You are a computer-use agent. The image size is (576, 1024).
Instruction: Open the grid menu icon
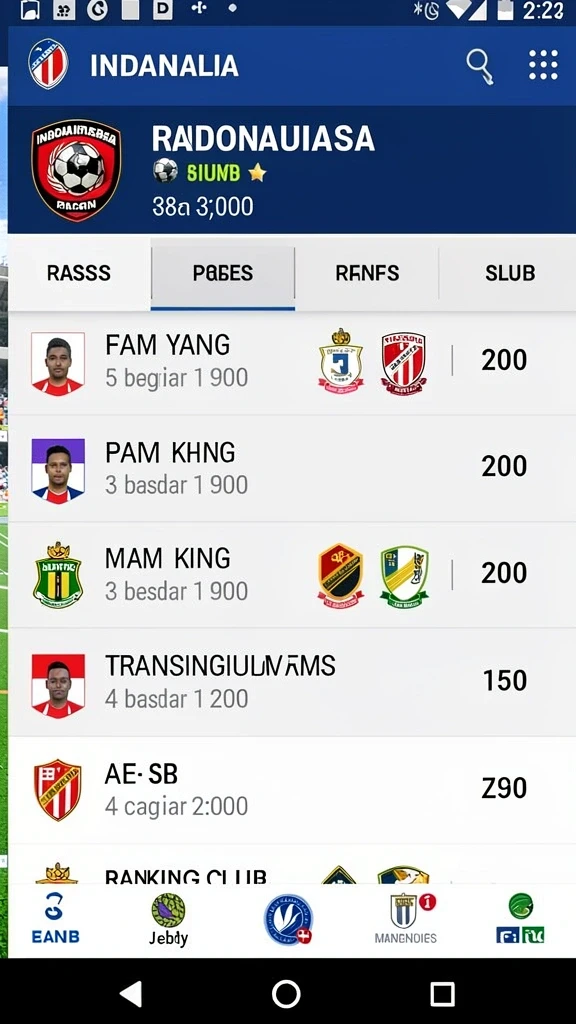pyautogui.click(x=543, y=65)
